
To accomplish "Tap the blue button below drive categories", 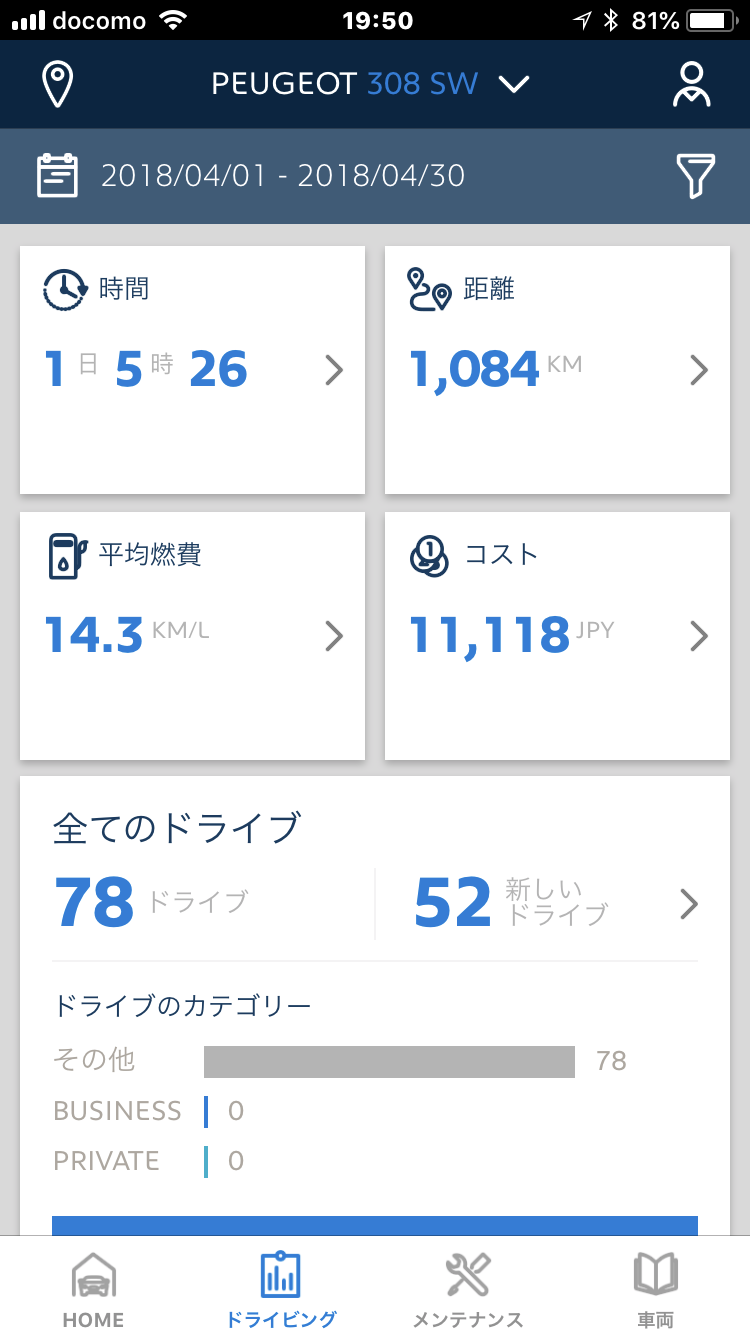I will click(x=375, y=1225).
